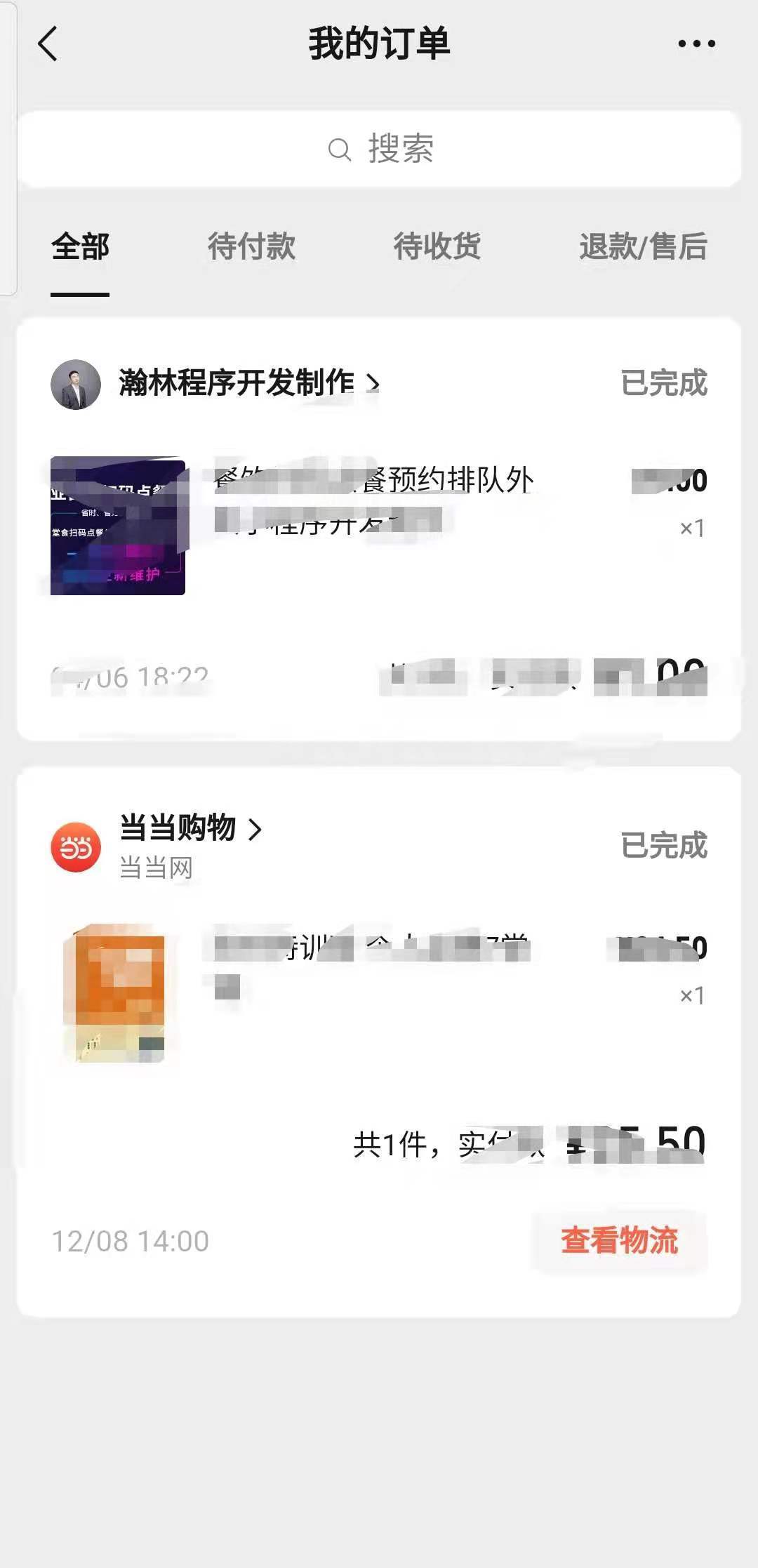Go back from 我的订单

tap(48, 44)
